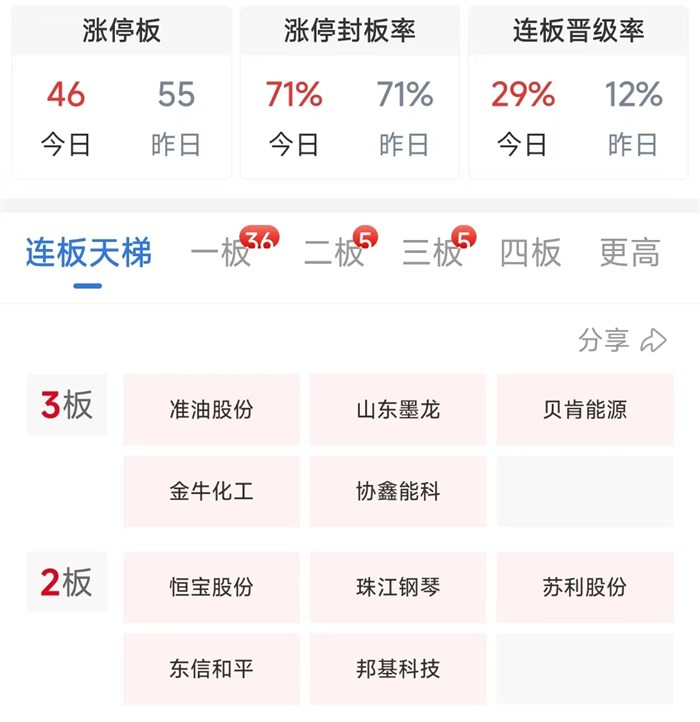Screen dimensions: 700x722
Task: Open the stock 准油股份
Action: [x=211, y=410]
